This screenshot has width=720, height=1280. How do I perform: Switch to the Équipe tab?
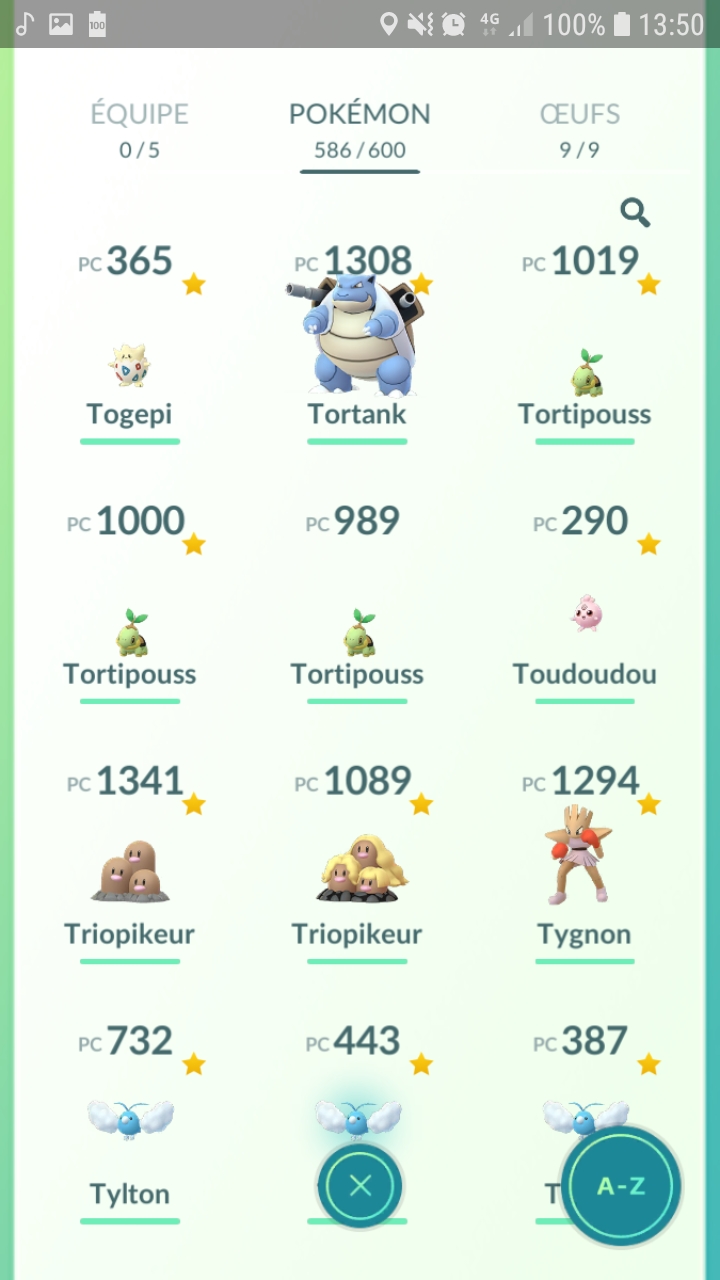(x=139, y=129)
